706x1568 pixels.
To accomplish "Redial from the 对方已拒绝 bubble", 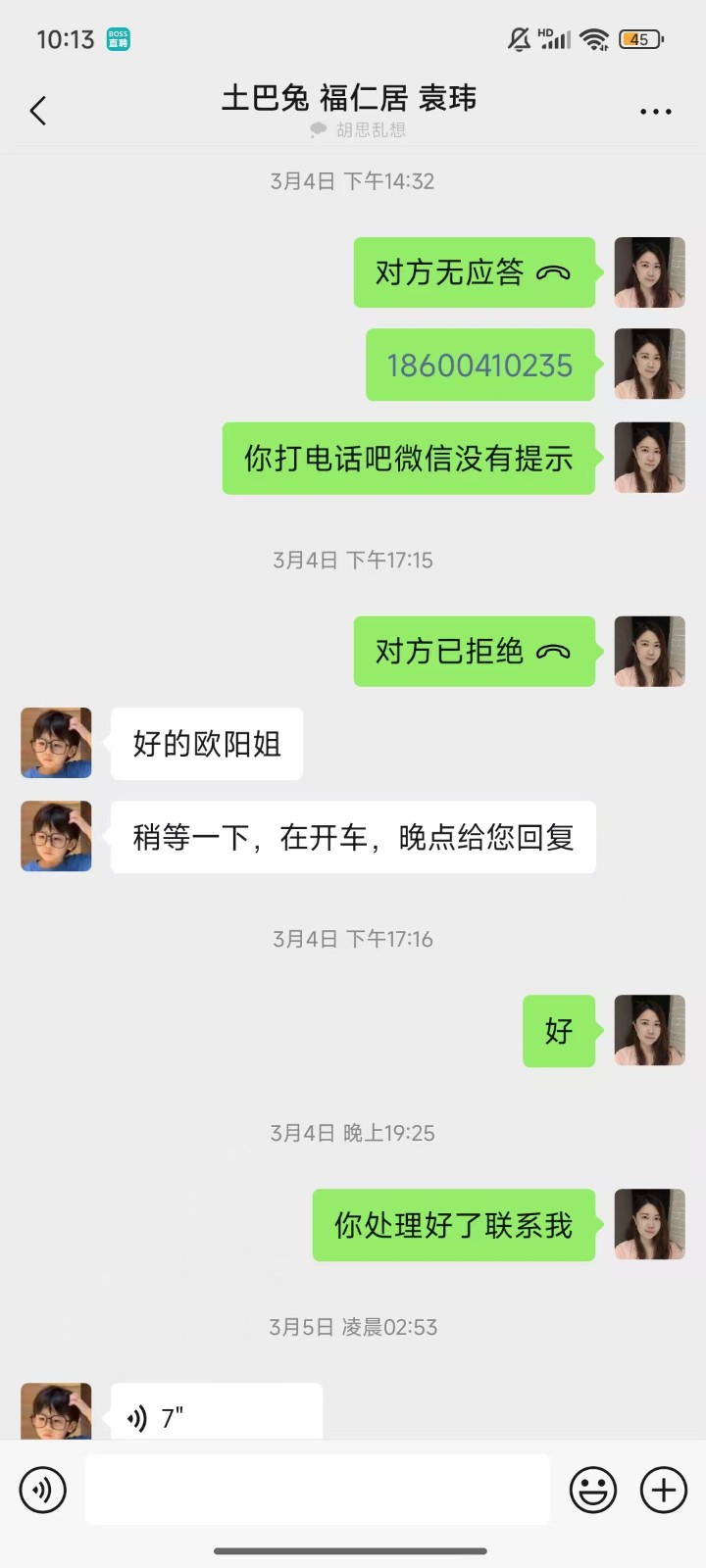I will (x=475, y=652).
